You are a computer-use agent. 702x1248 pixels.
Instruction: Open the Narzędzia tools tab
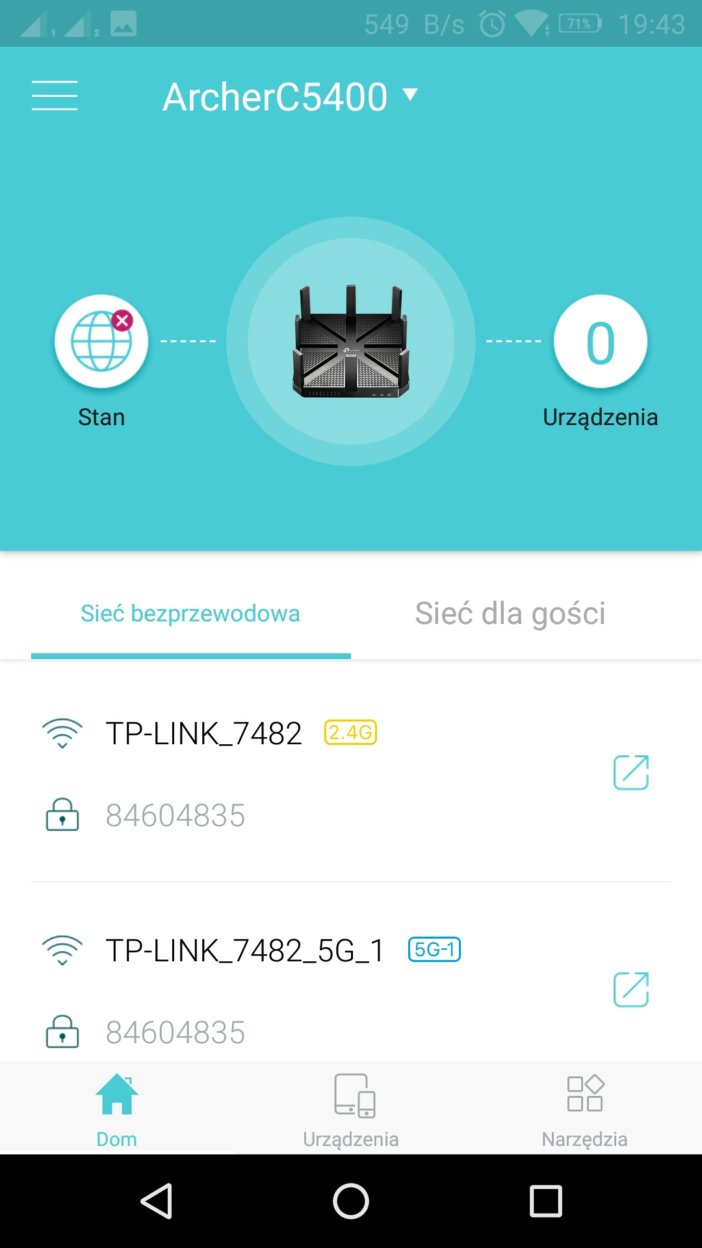585,1108
